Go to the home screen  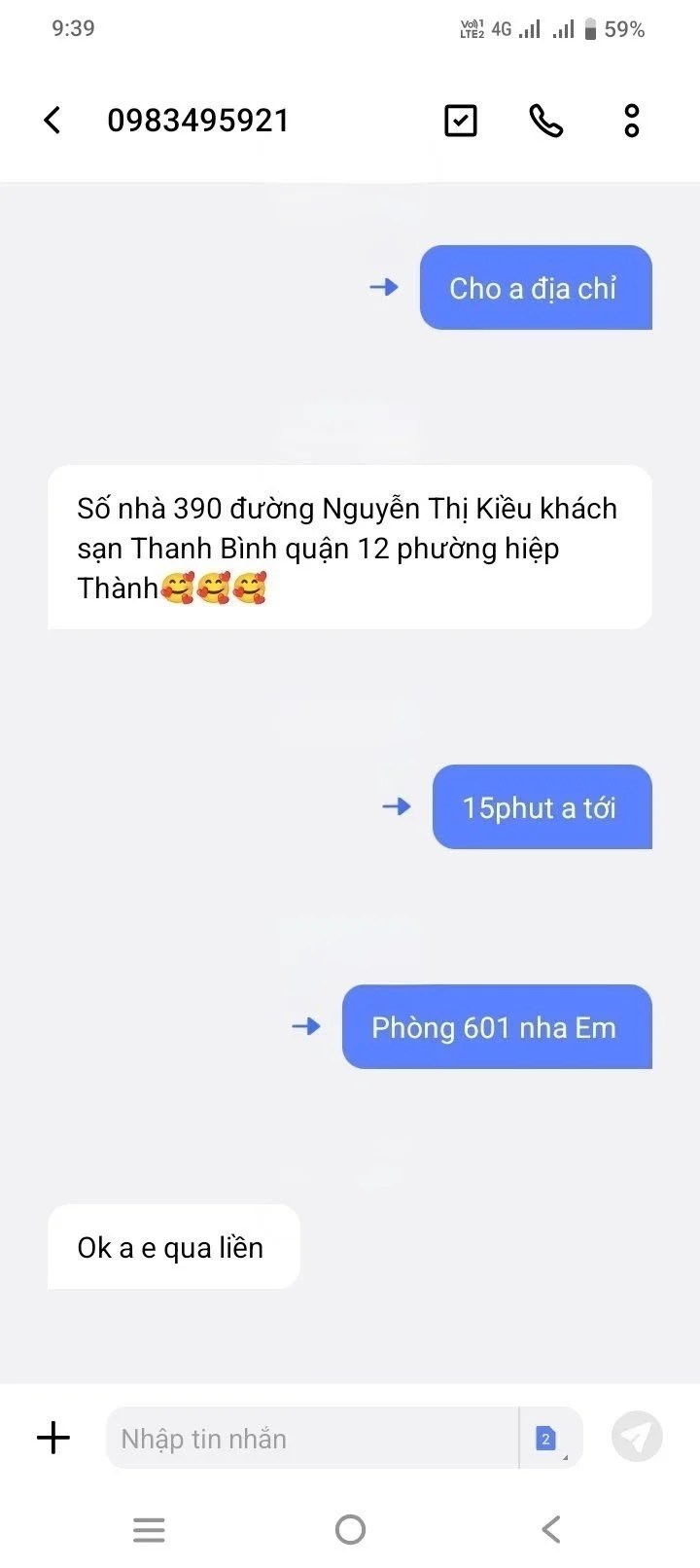point(350,1529)
